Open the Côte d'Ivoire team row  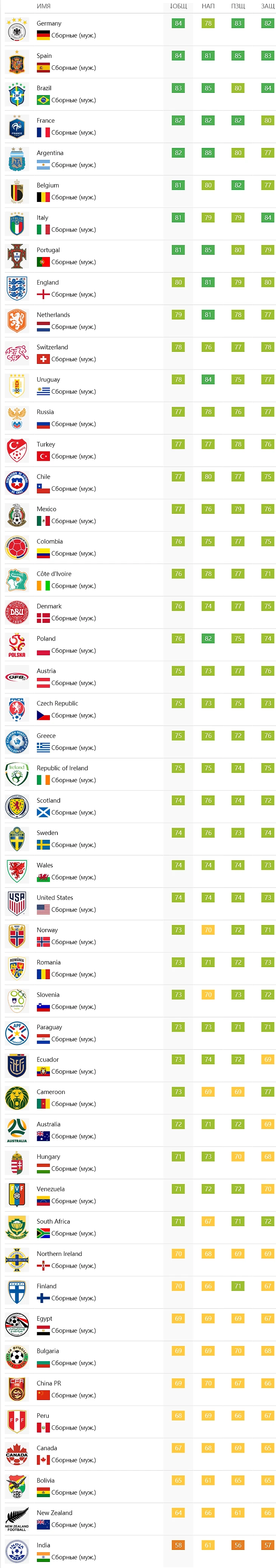pos(54,573)
